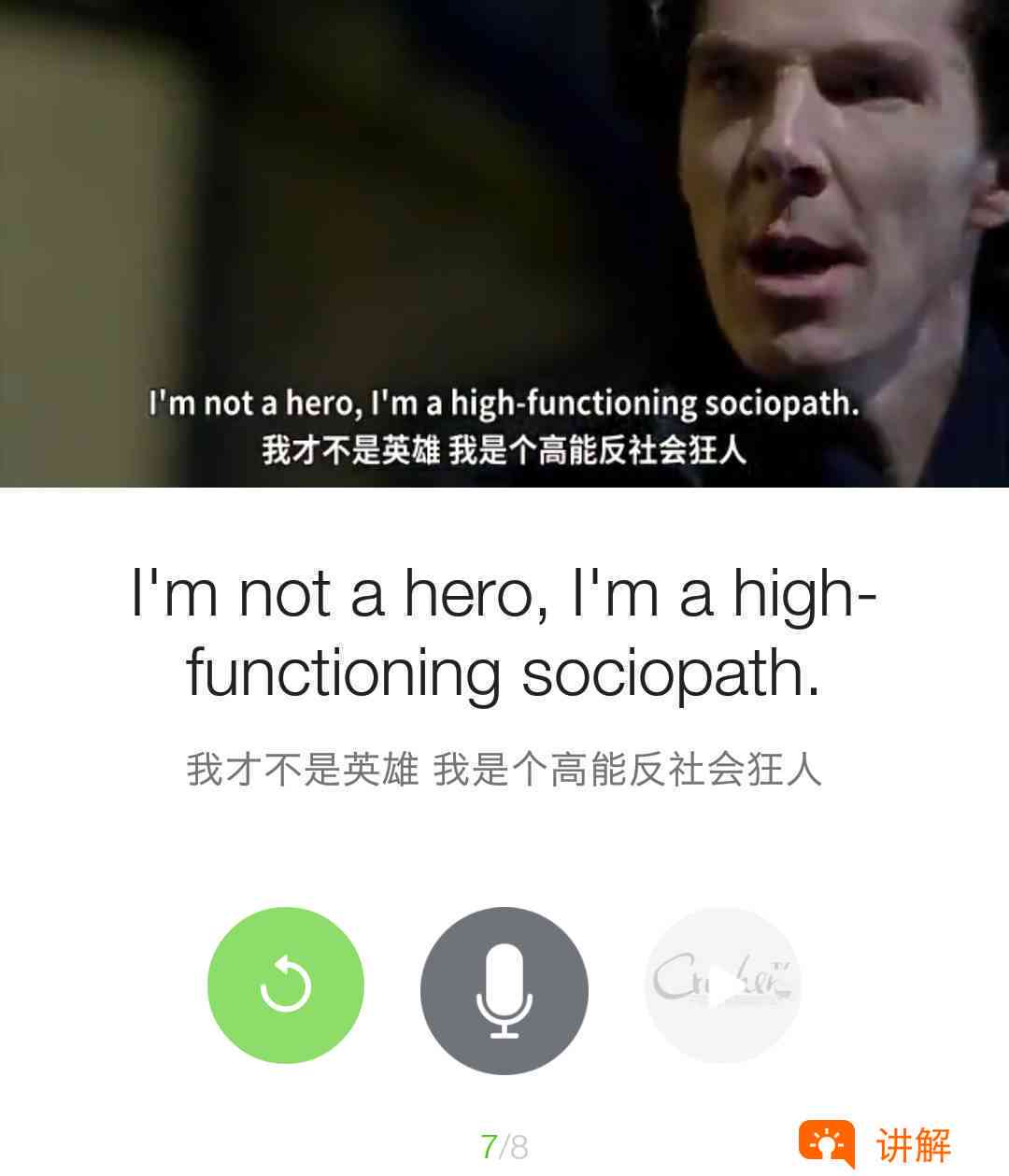Screen dimensions: 1009x1176
Task: Open the 讲解 explanation
Action: point(875,1145)
